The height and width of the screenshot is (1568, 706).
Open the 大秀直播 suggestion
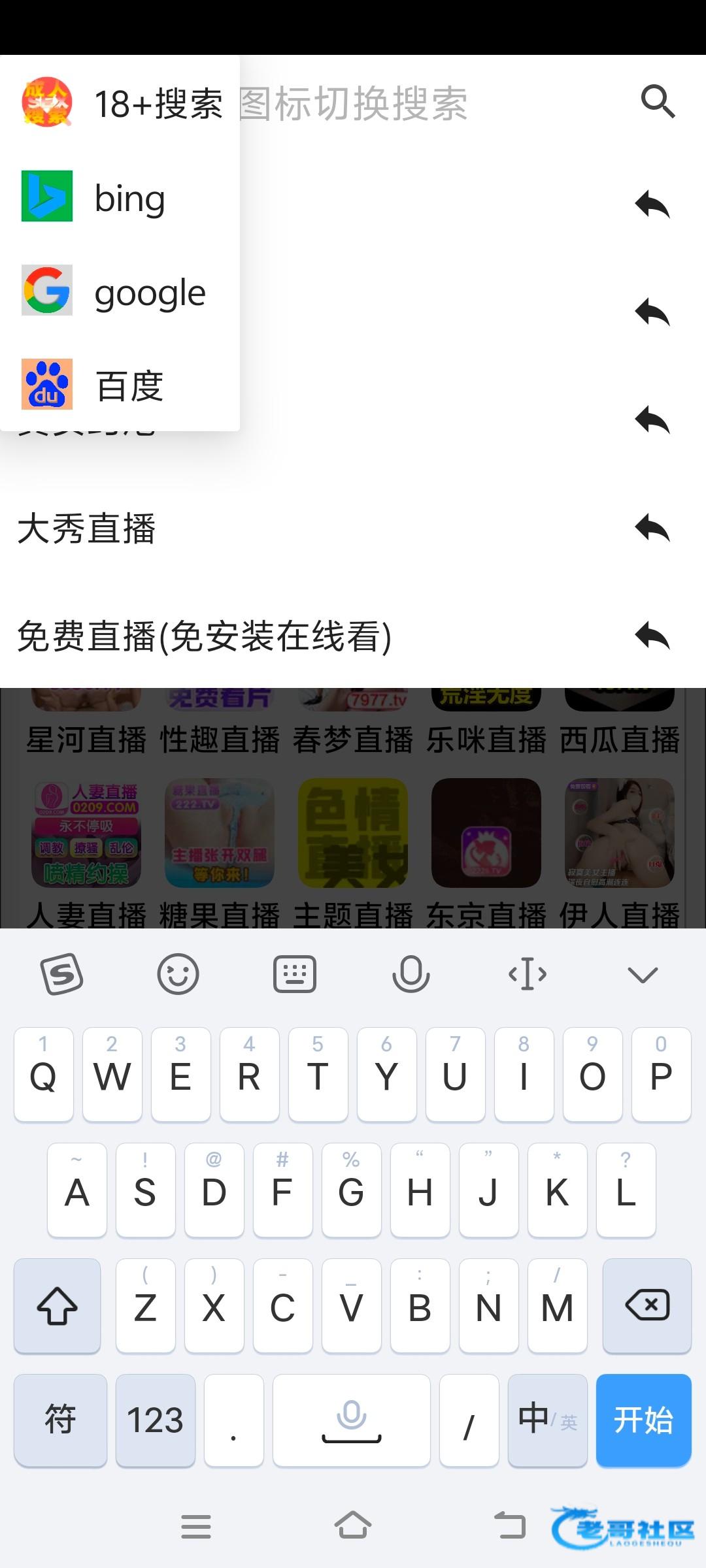coord(86,529)
